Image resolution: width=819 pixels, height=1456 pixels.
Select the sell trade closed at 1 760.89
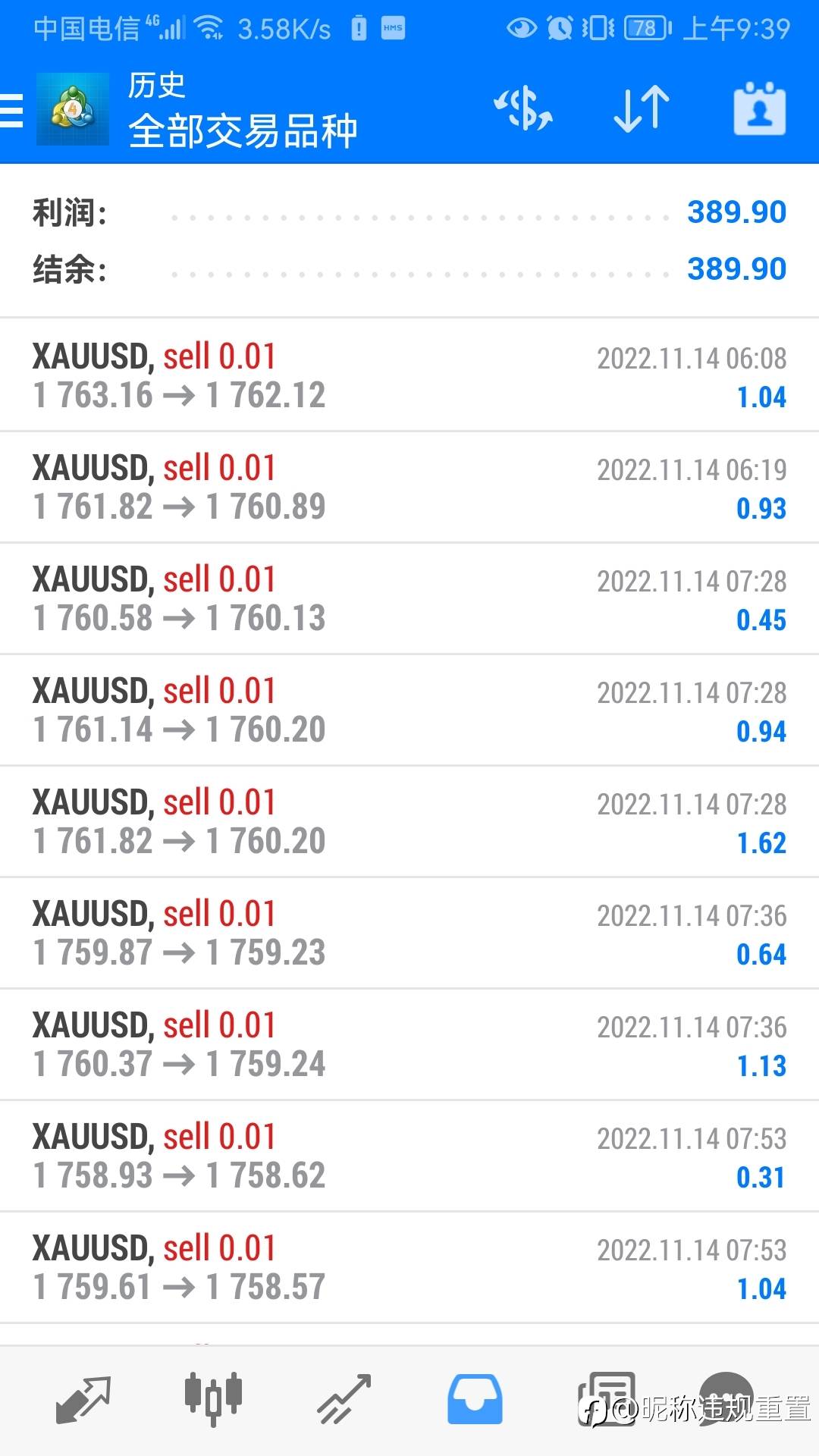(x=409, y=487)
